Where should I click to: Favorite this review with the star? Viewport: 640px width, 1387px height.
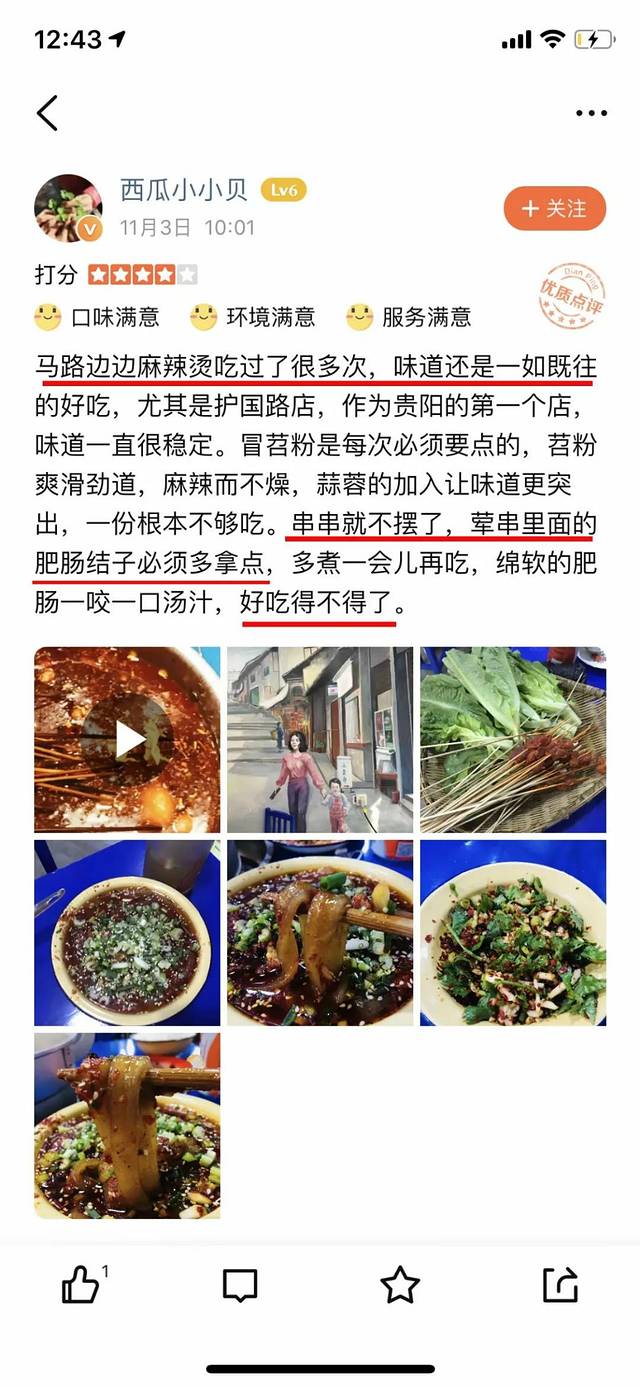point(400,1285)
